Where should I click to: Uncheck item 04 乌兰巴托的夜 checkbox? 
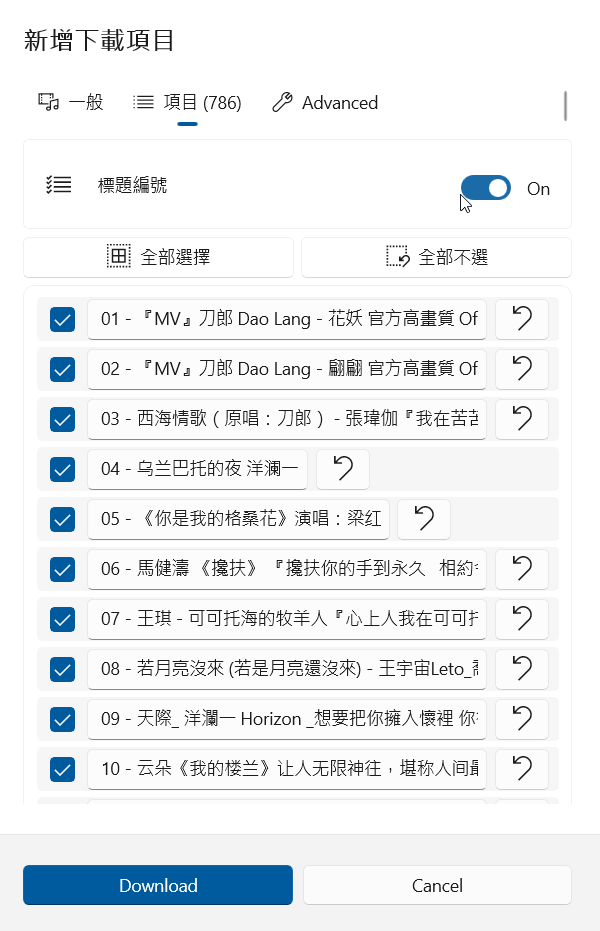pyautogui.click(x=62, y=469)
